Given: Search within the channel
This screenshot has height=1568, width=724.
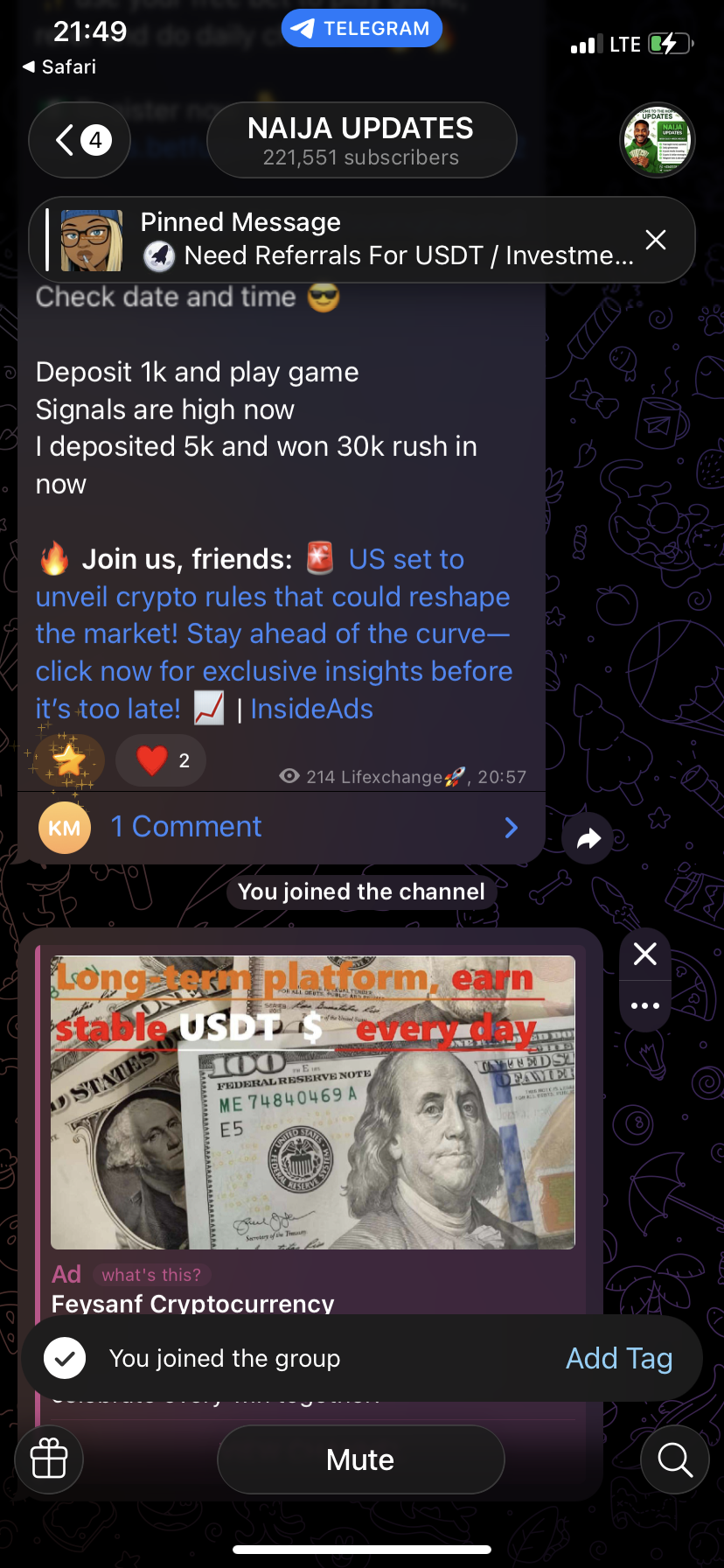Looking at the screenshot, I should point(674,1459).
